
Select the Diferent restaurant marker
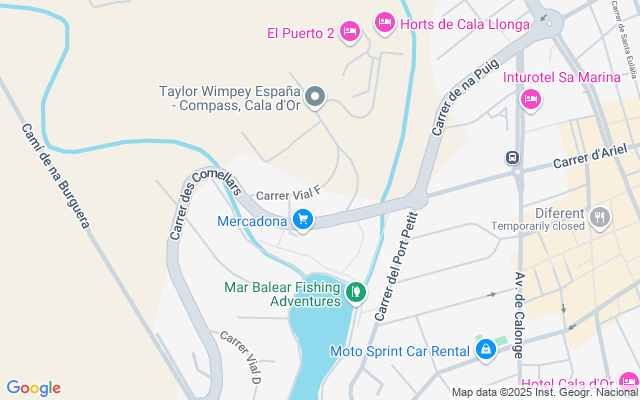pyautogui.click(x=599, y=215)
